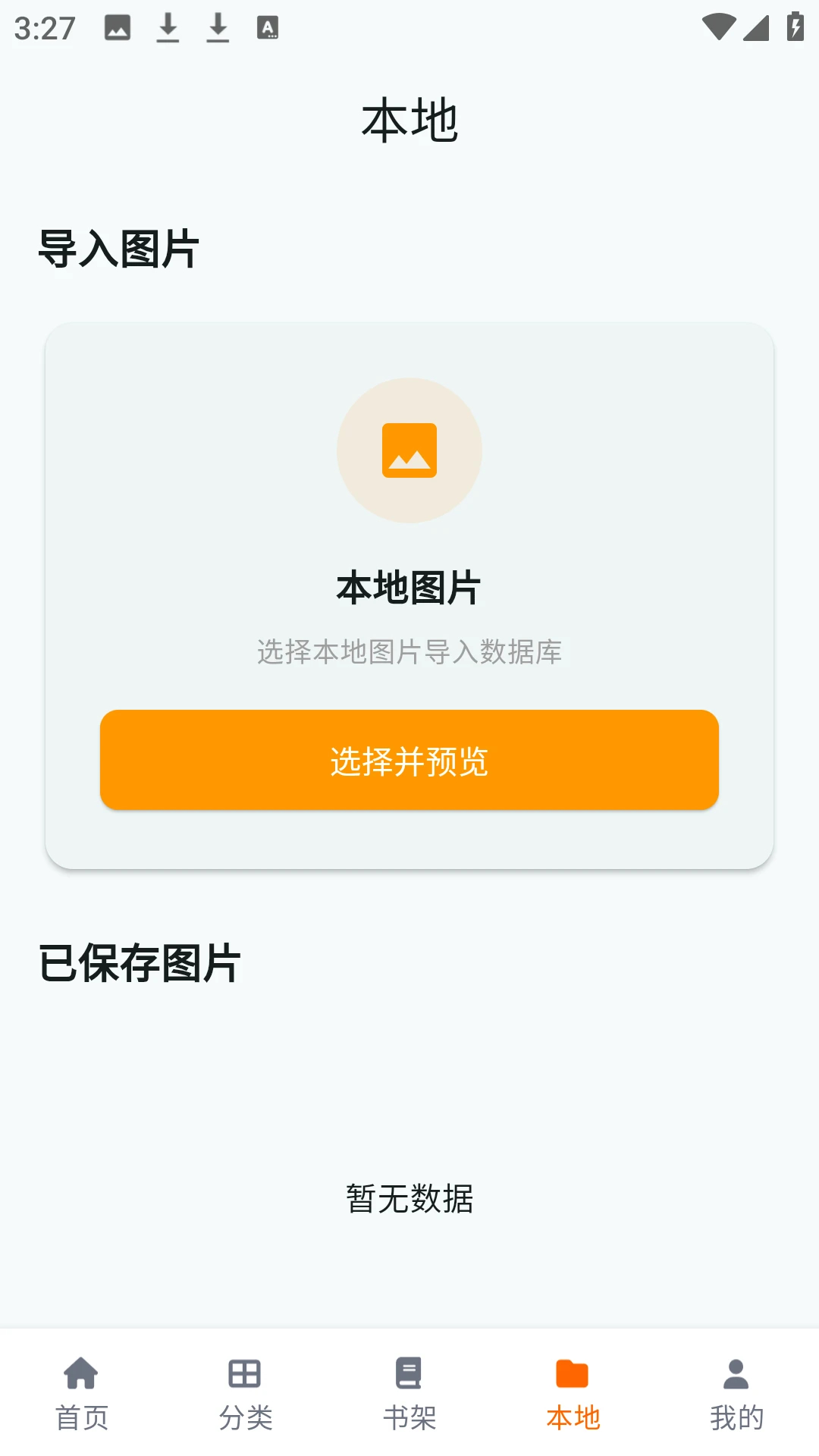The image size is (819, 1456).
Task: Switch to the 首页 tab
Action: [x=82, y=1394]
